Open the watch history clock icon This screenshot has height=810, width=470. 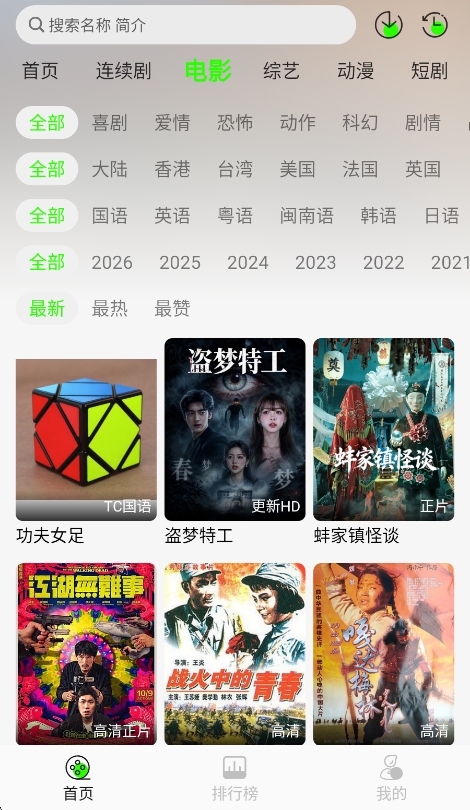click(434, 25)
